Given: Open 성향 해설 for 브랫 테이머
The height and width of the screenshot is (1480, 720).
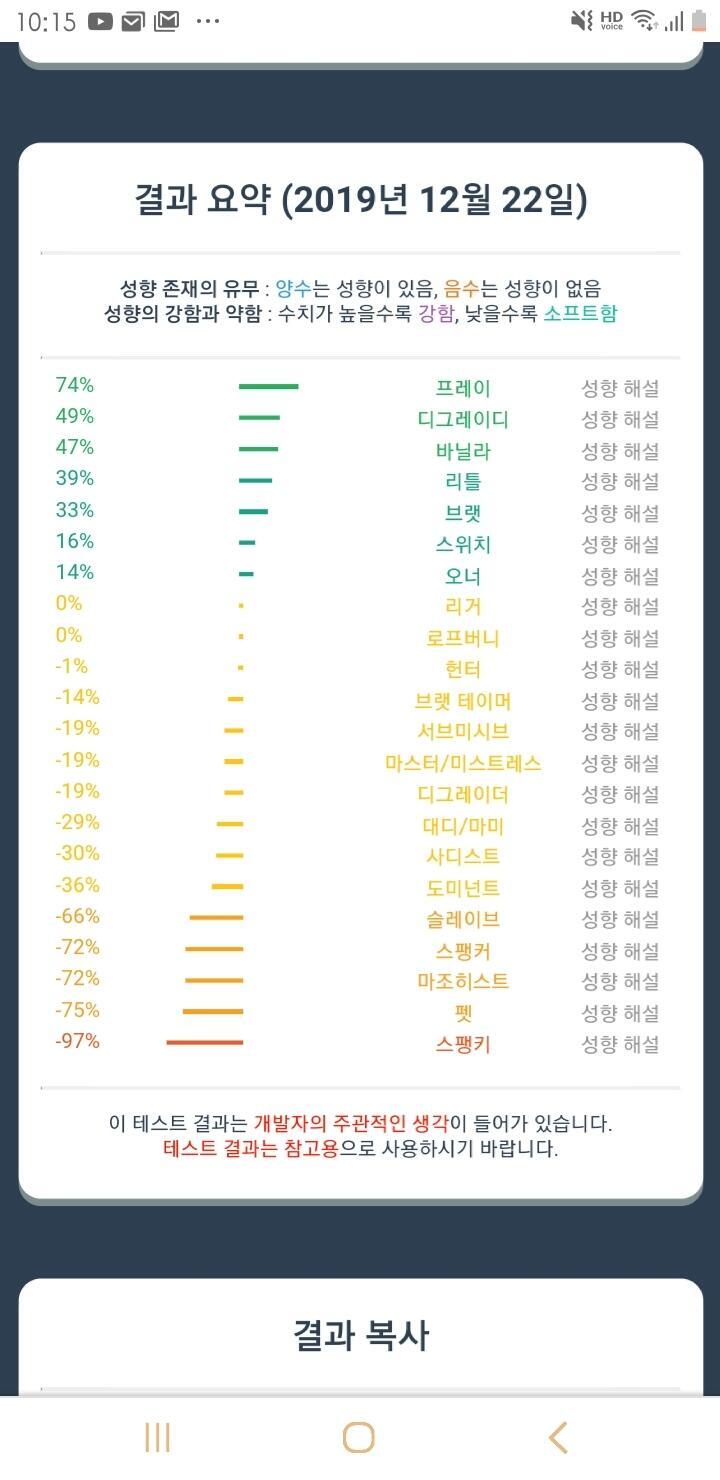Looking at the screenshot, I should [620, 701].
